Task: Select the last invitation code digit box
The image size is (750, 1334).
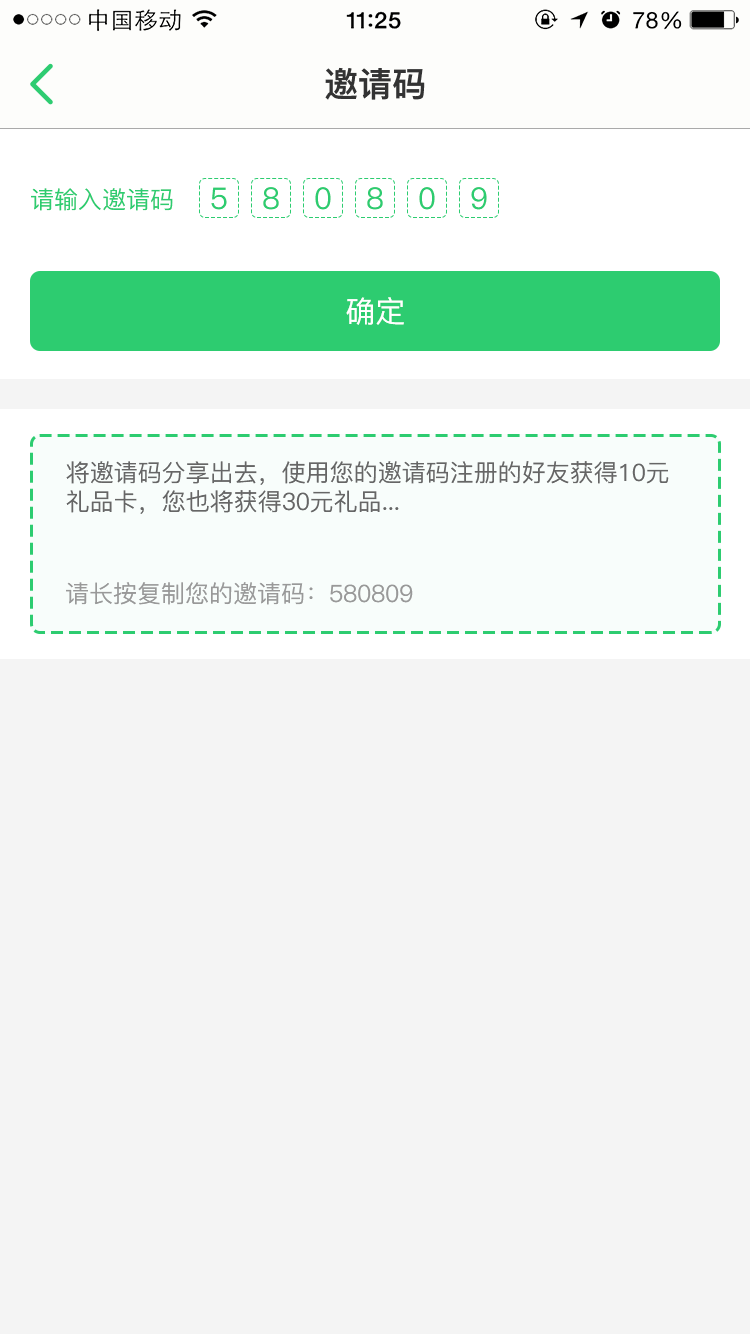Action: coord(479,199)
